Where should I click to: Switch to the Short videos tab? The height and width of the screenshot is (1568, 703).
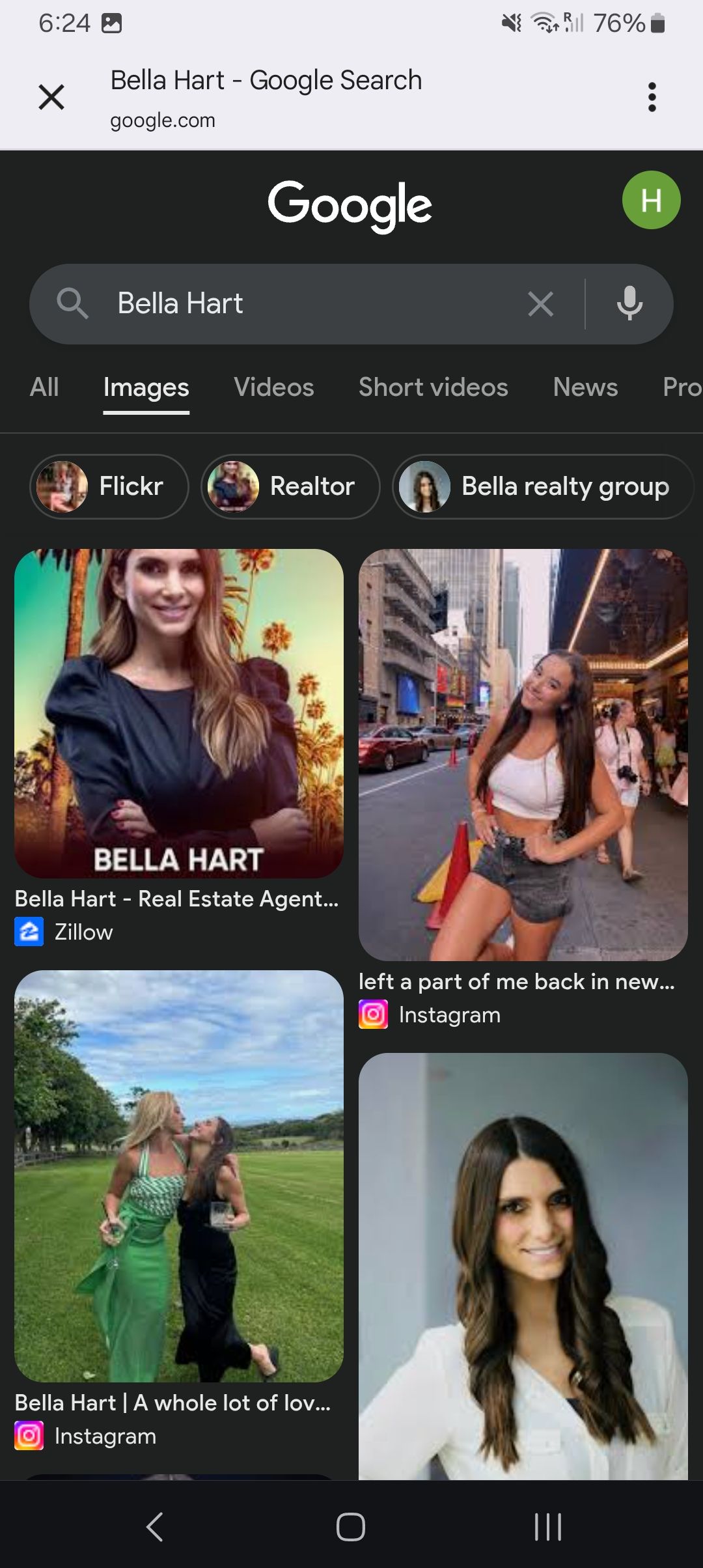(x=433, y=387)
